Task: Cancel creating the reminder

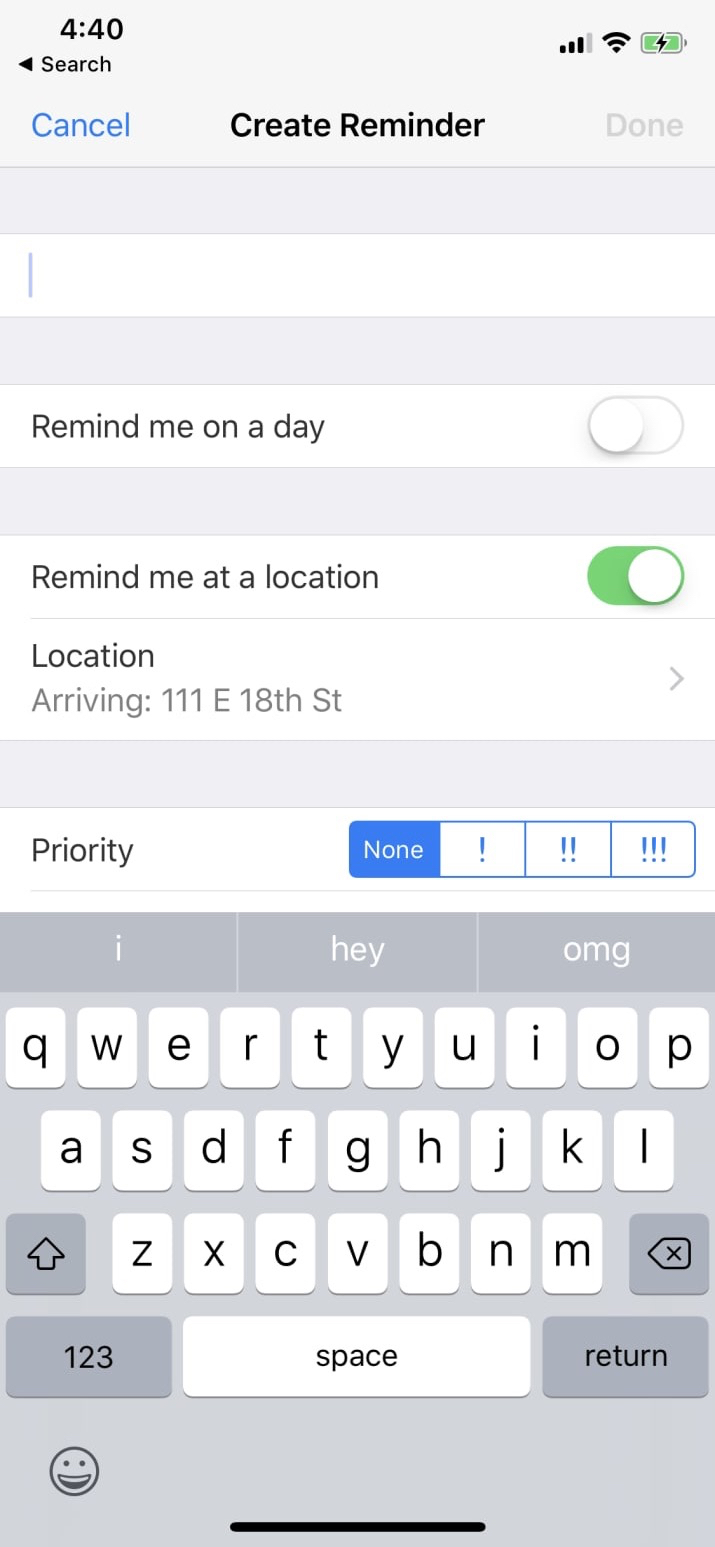Action: [x=81, y=125]
